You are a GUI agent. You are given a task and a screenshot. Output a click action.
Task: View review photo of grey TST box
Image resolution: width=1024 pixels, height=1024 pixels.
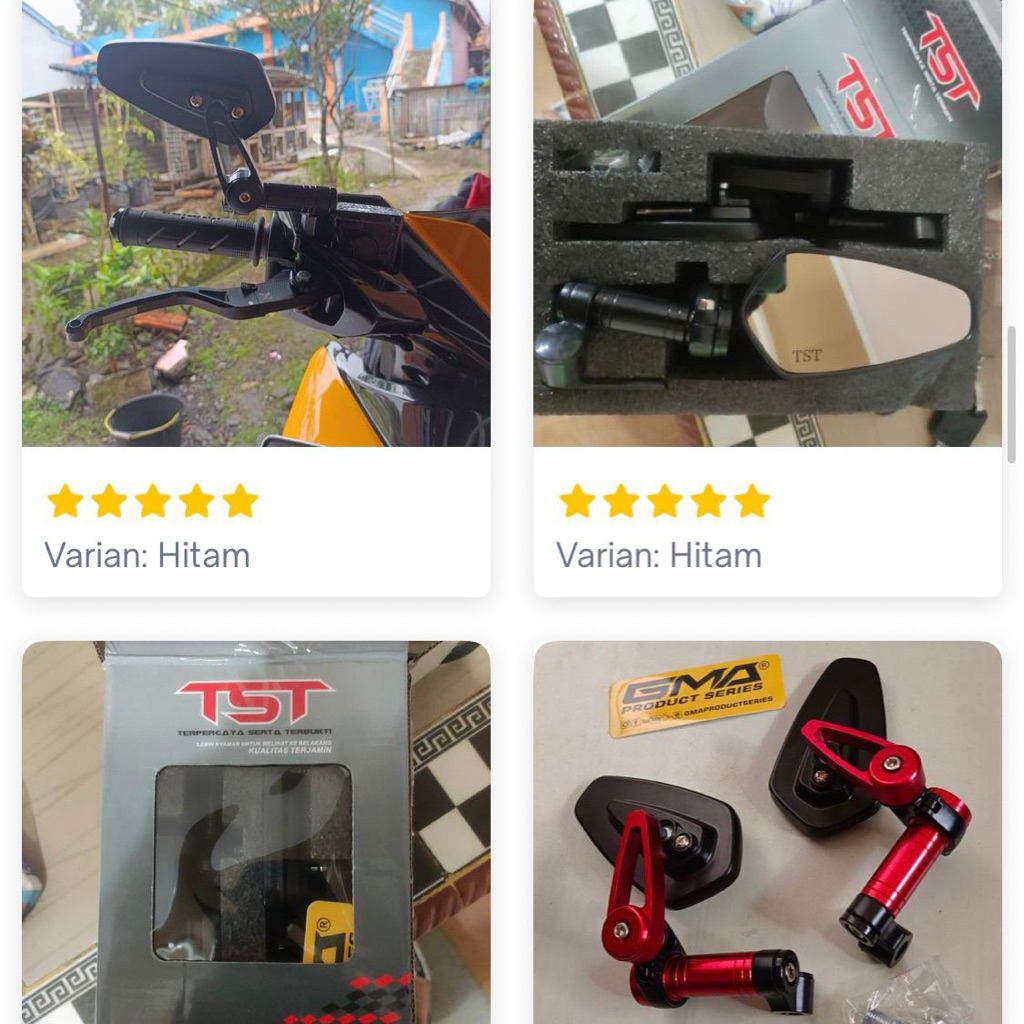pyautogui.click(x=256, y=832)
